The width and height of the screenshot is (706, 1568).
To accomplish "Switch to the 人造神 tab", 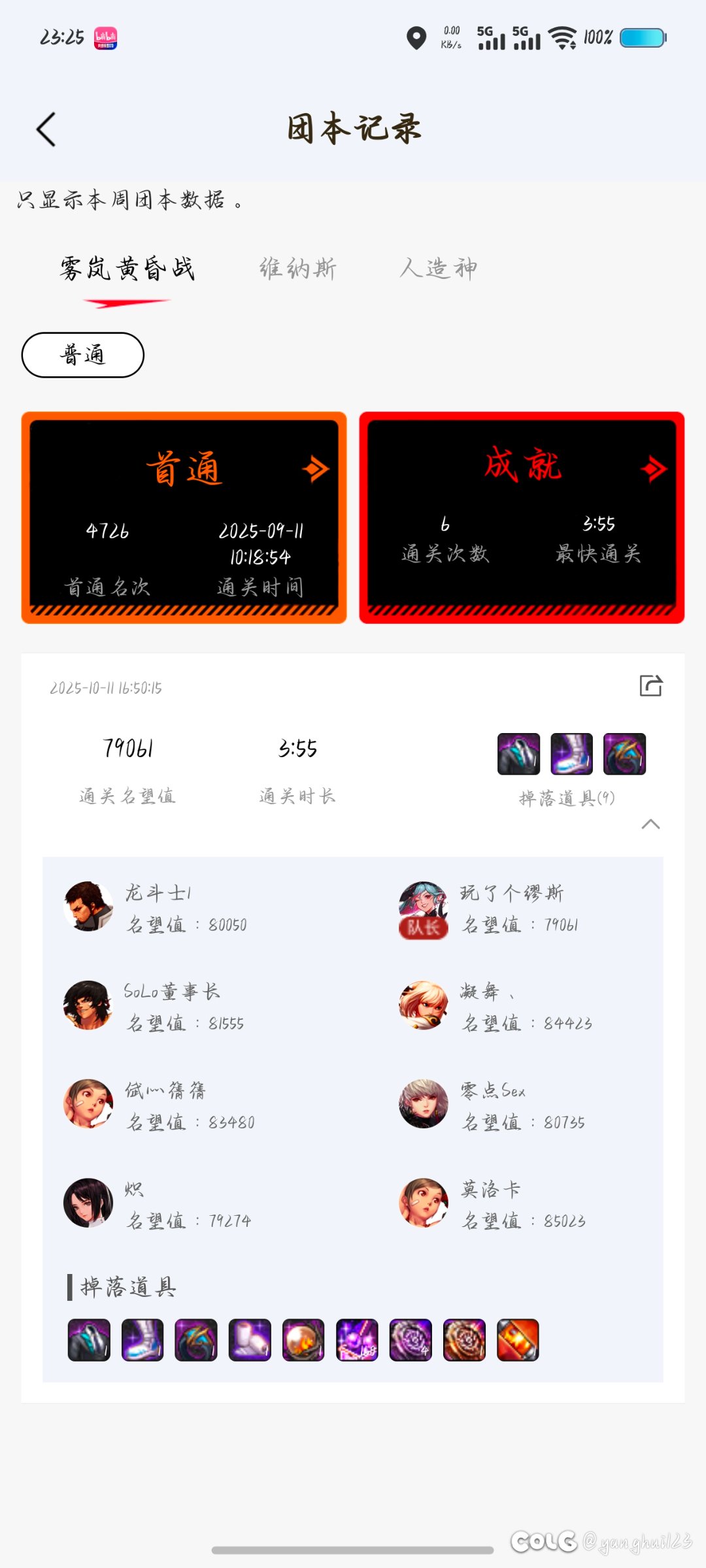I will point(439,269).
